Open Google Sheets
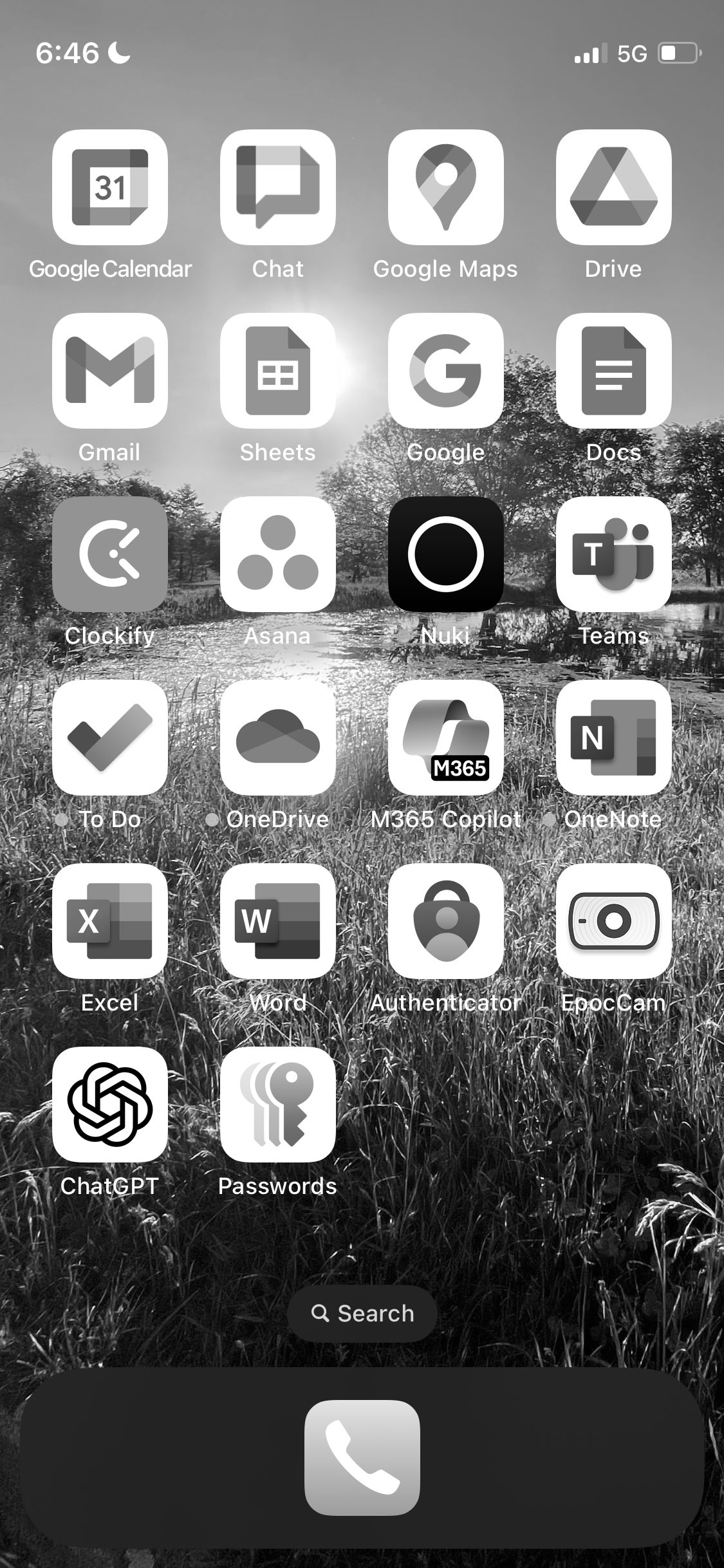Screen dimensions: 724x1568 [278, 371]
